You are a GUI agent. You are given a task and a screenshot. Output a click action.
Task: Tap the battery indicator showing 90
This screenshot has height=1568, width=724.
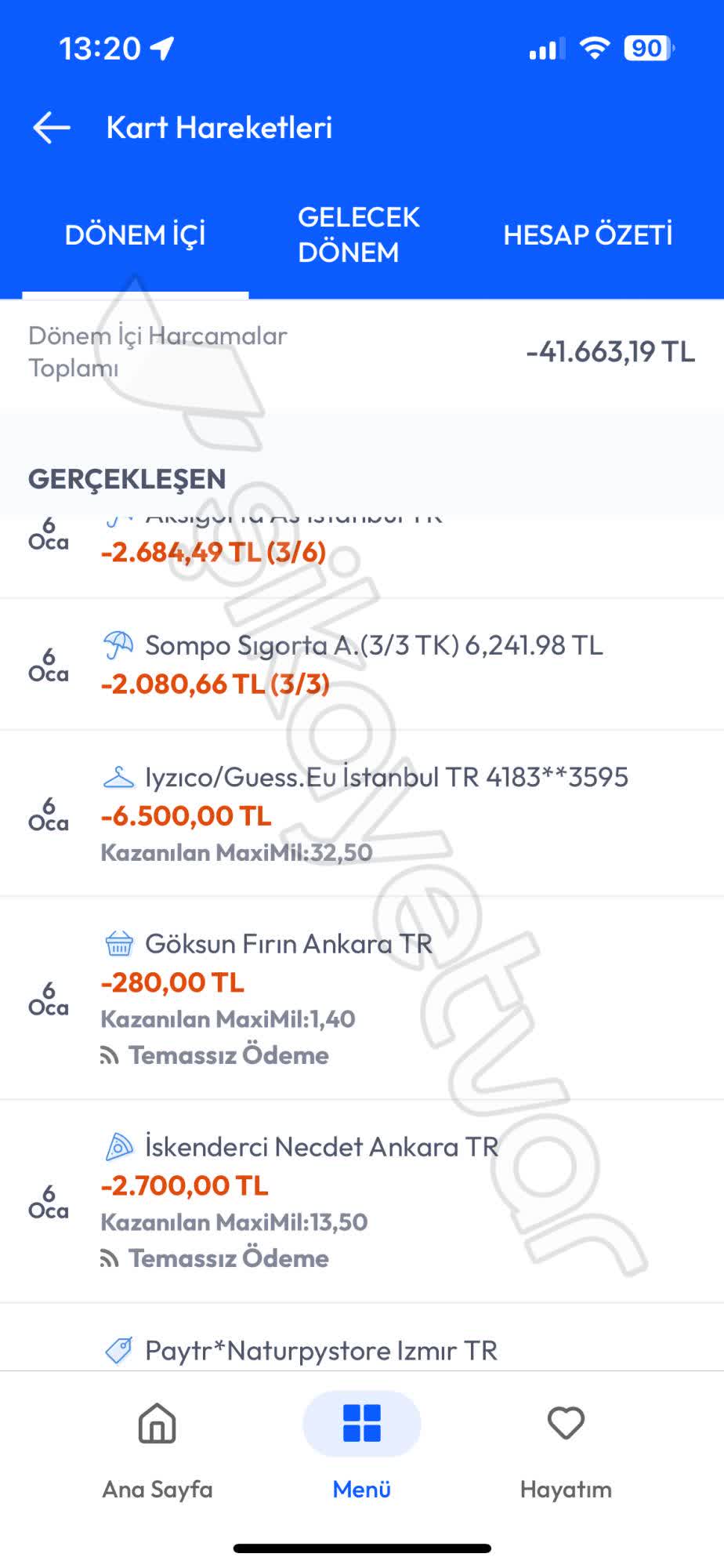649,49
